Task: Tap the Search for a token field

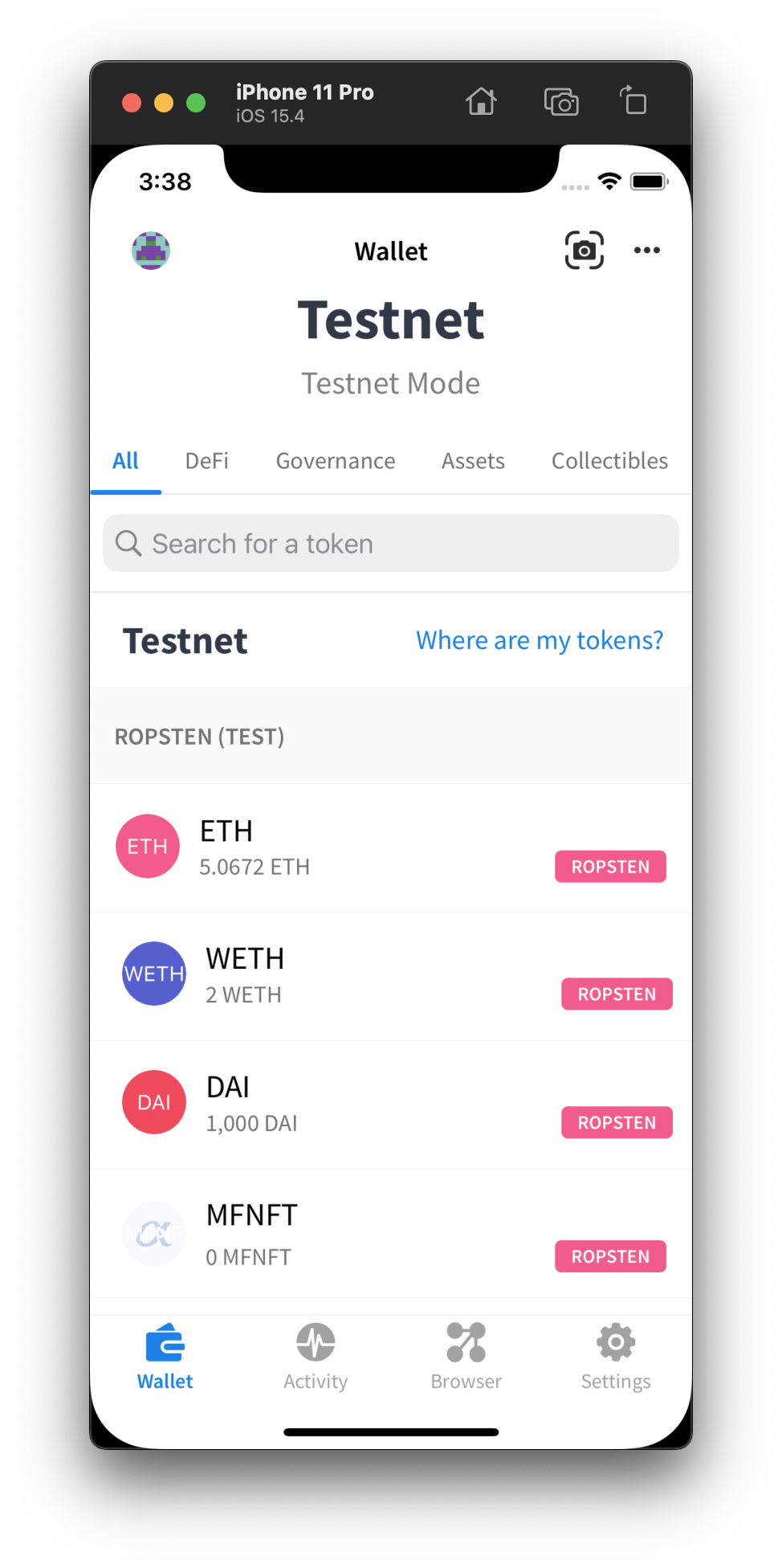Action: pyautogui.click(x=391, y=544)
